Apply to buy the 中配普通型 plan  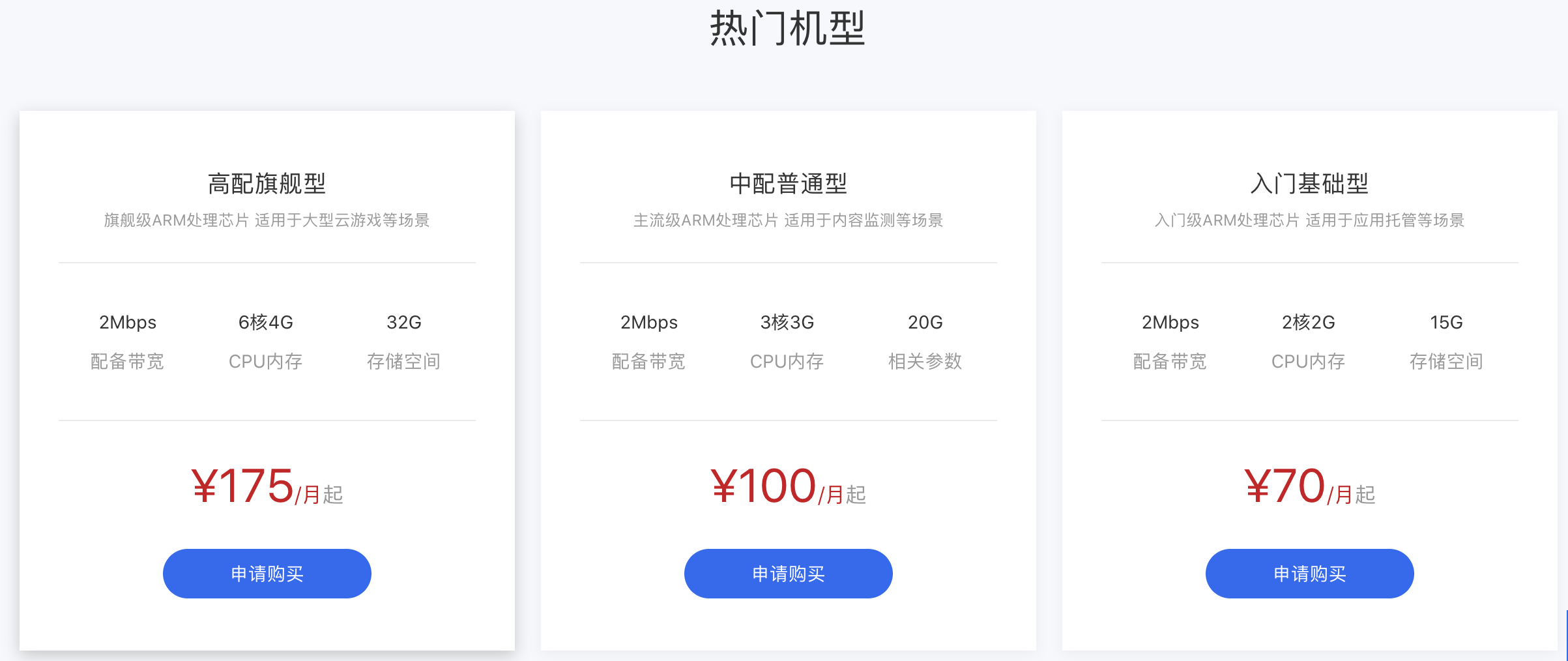click(x=788, y=574)
